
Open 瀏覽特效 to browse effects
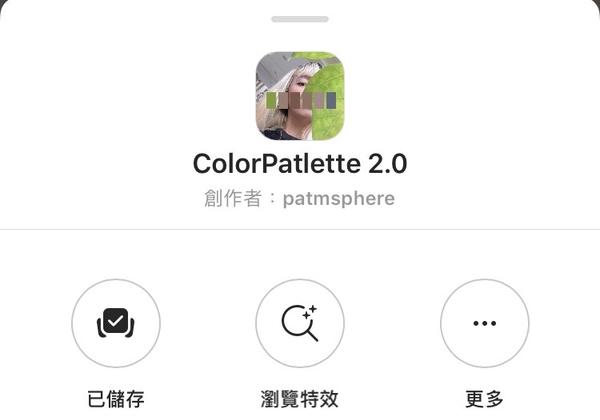coord(300,323)
